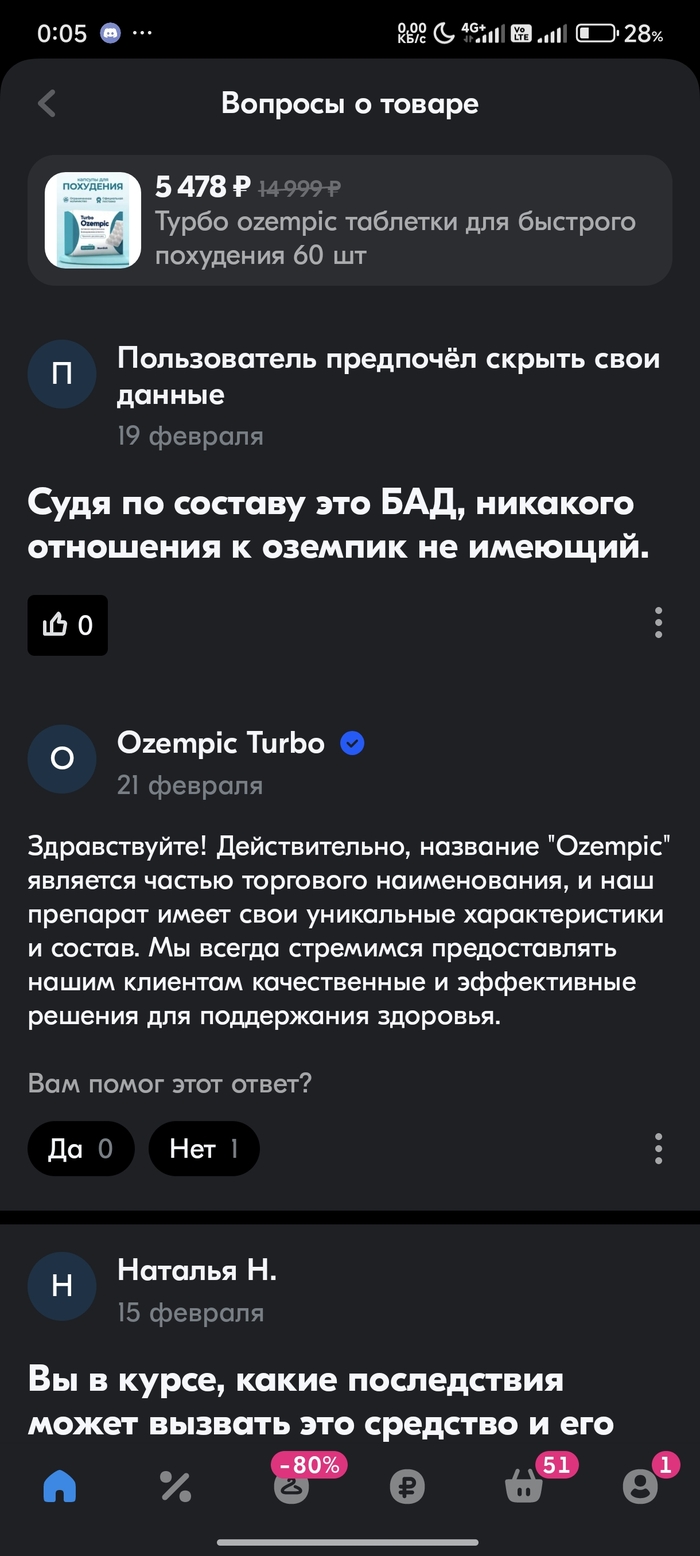
Task: Like the question about БАД
Action: click(67, 625)
